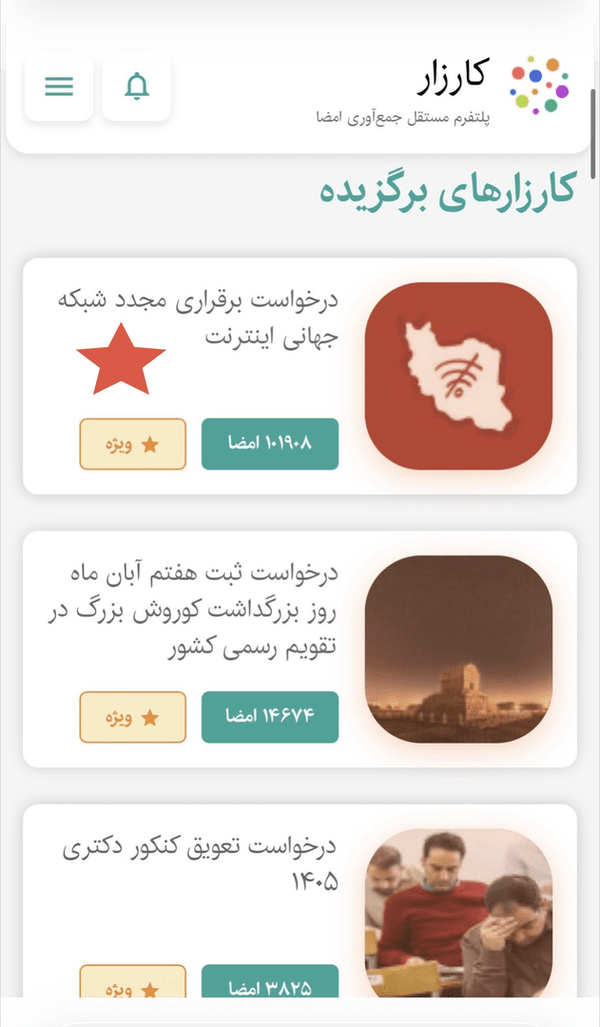Screen dimensions: 600x1027
Task: Tap ویژه badge on the internet petition
Action: (133, 444)
